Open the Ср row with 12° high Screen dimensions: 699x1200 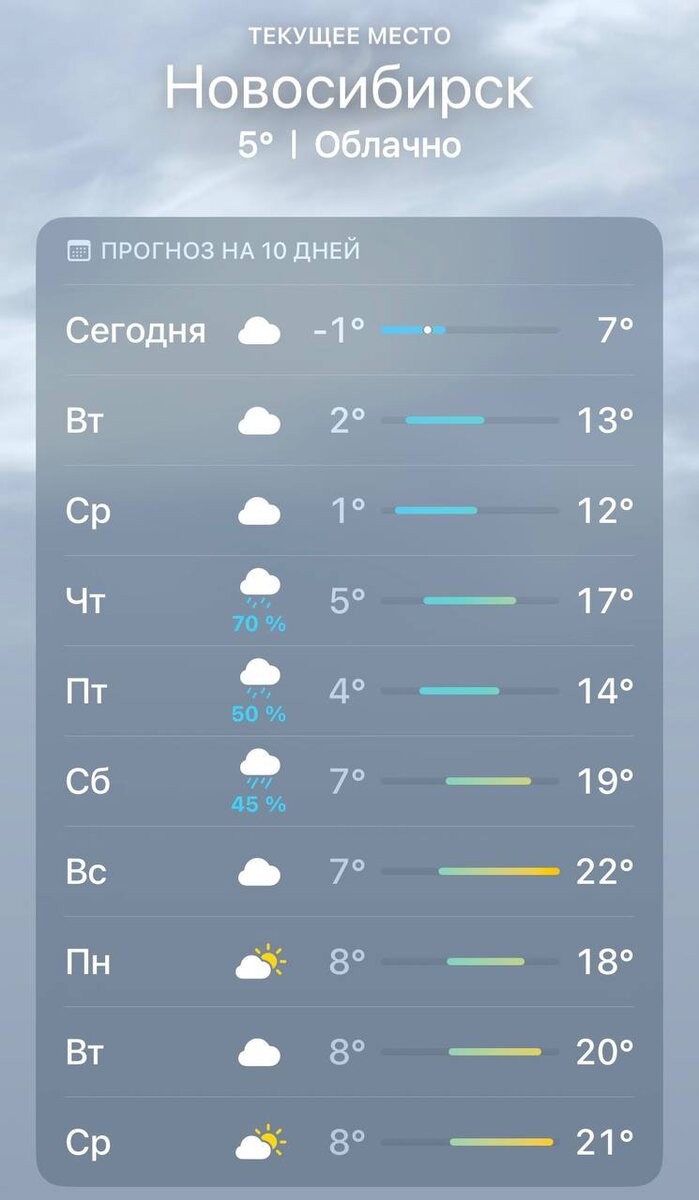[x=349, y=510]
